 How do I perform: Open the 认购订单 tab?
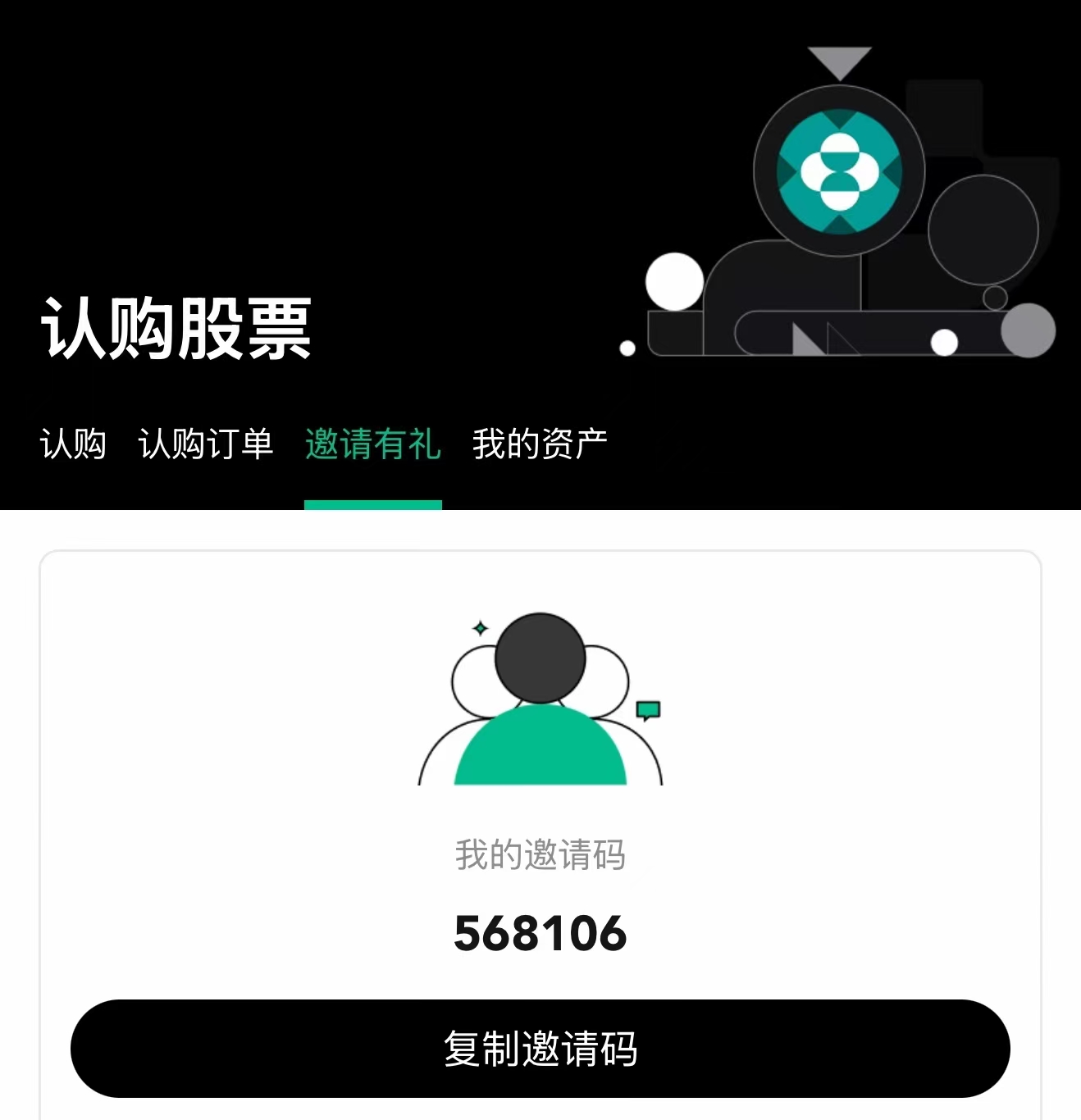(205, 444)
